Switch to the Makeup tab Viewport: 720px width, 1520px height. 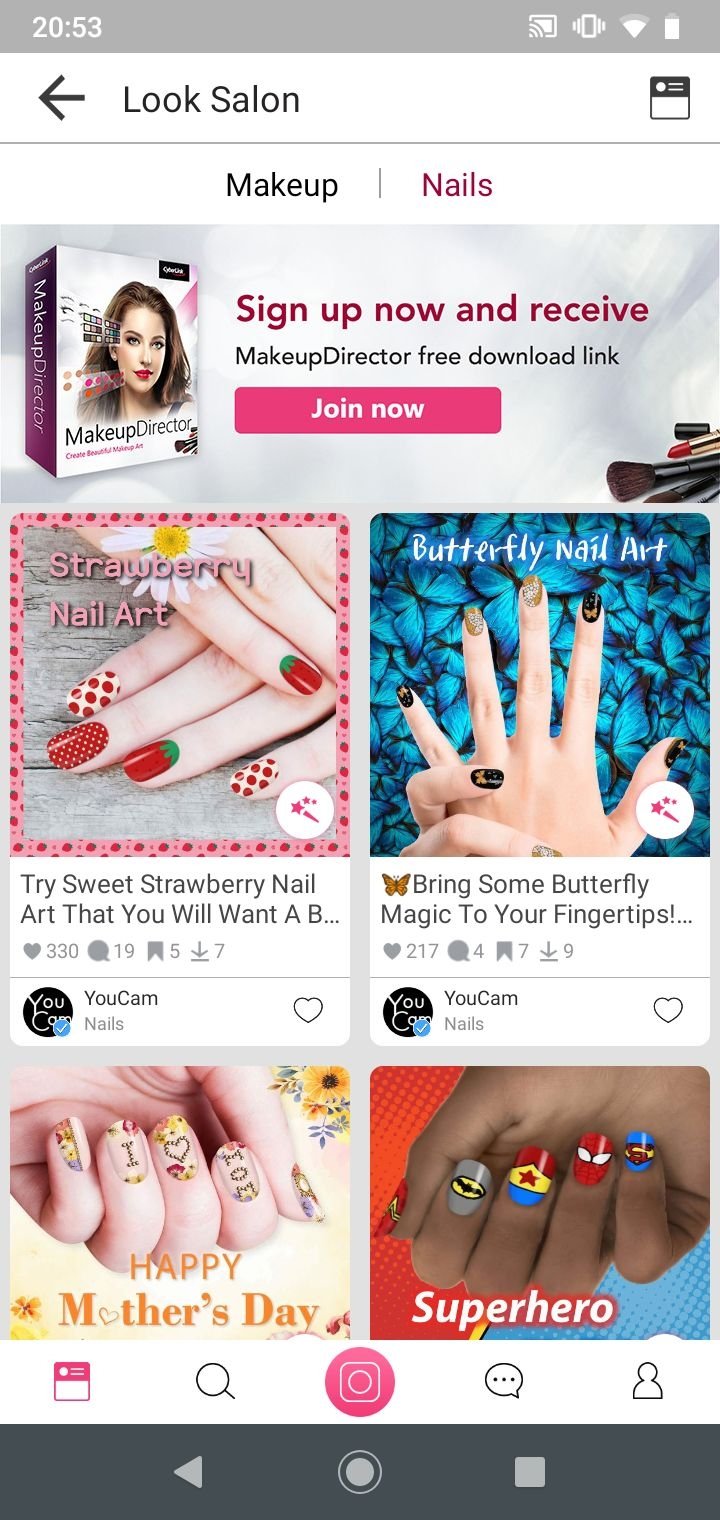282,185
